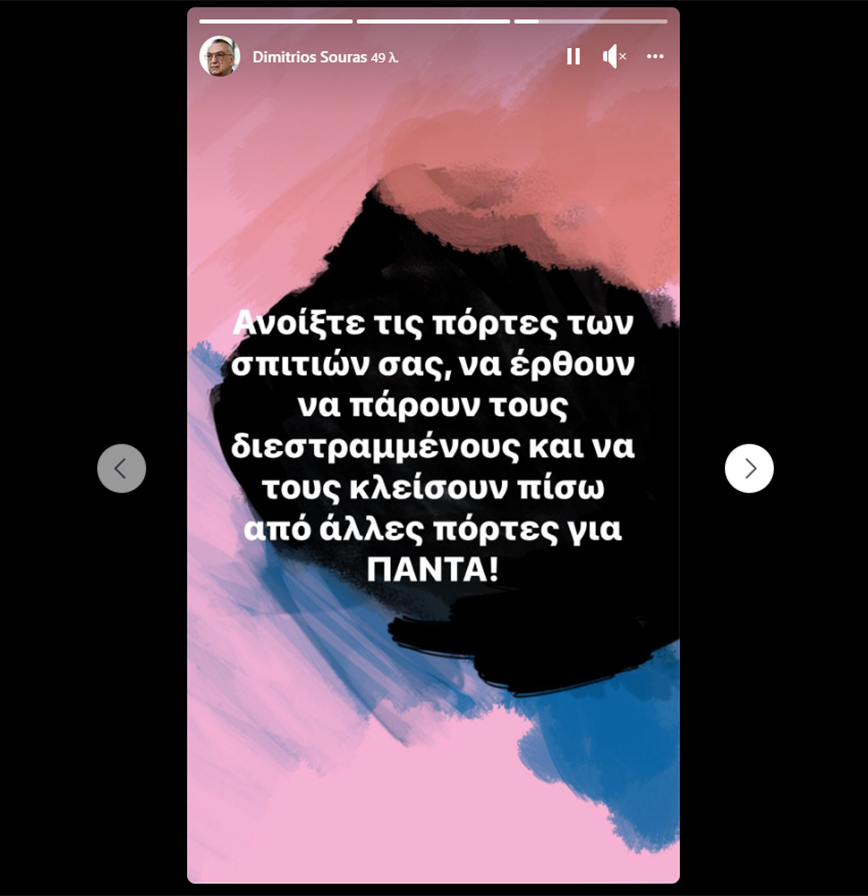Unmute the story sound
Image resolution: width=868 pixels, height=896 pixels.
(x=614, y=57)
